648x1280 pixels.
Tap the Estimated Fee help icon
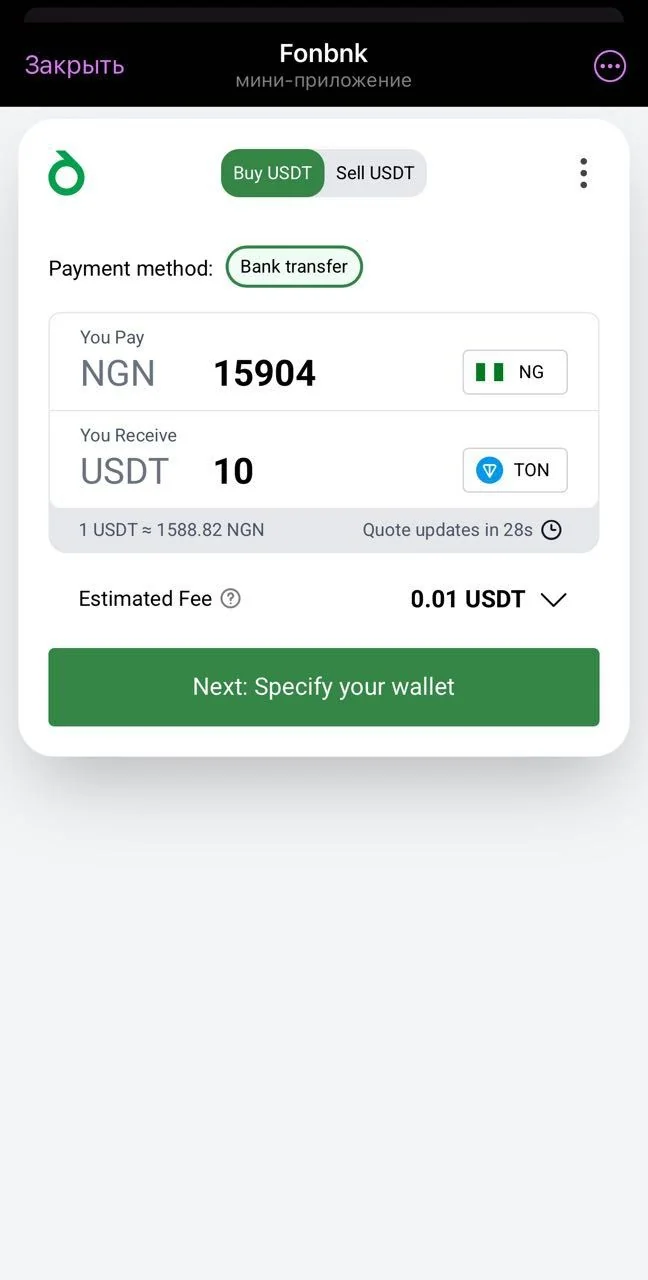coord(231,599)
